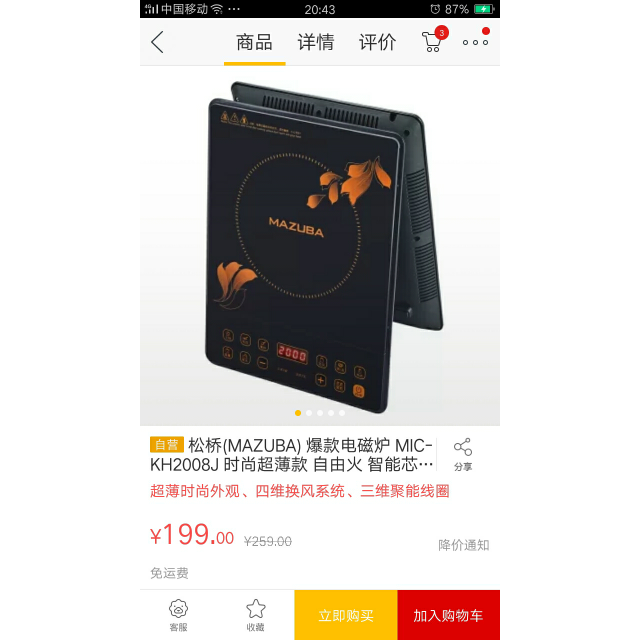Add product to 收藏 favorites

[x=256, y=614]
